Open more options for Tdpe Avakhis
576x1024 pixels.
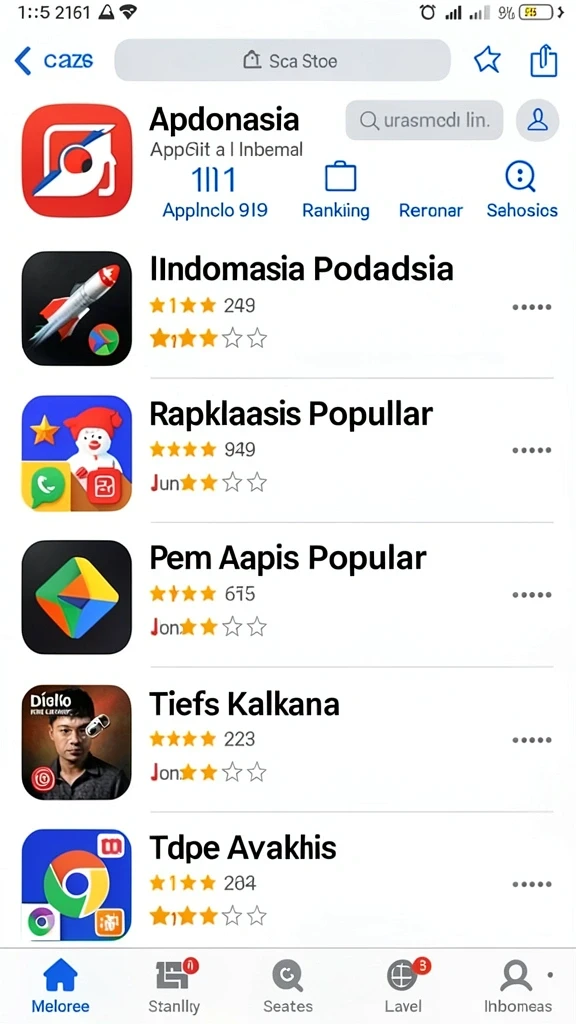[x=532, y=884]
